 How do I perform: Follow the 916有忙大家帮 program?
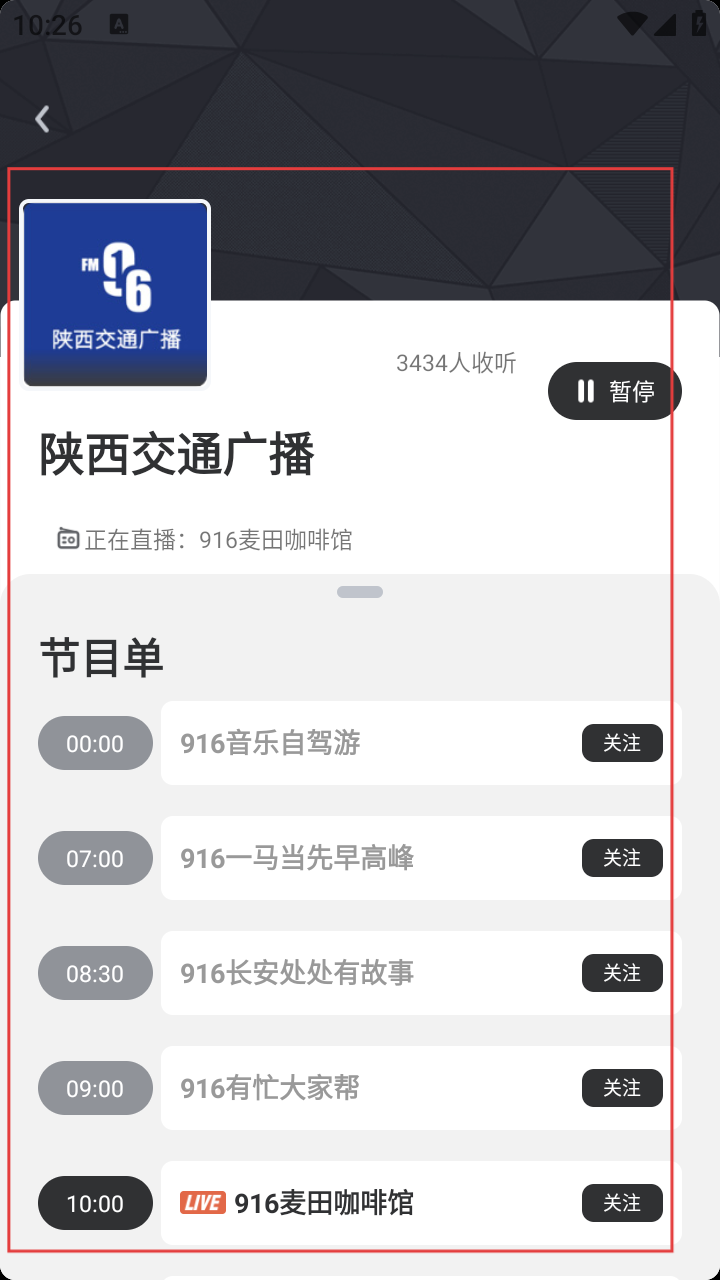tap(622, 1088)
